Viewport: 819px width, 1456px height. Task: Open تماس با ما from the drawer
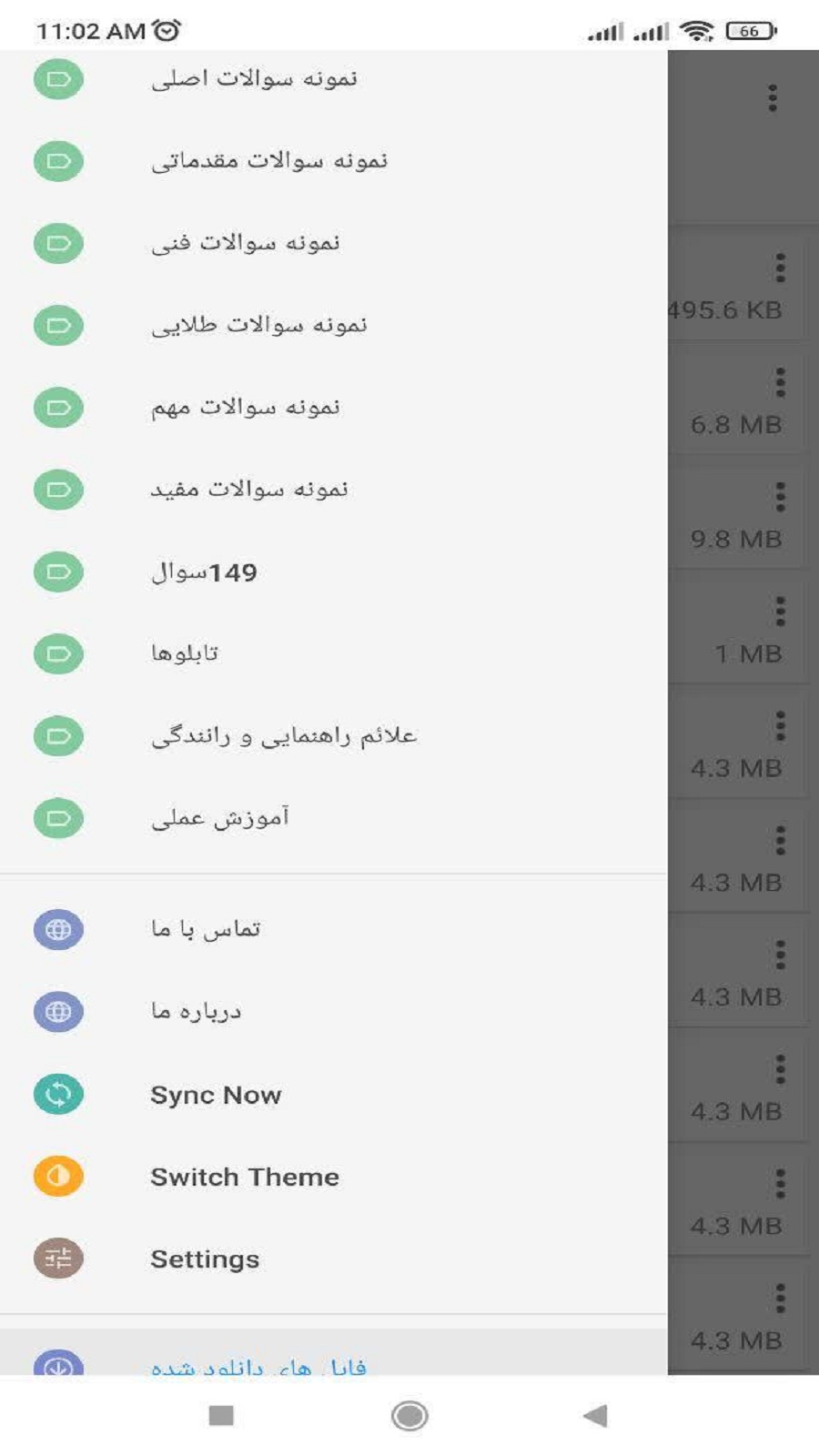206,927
